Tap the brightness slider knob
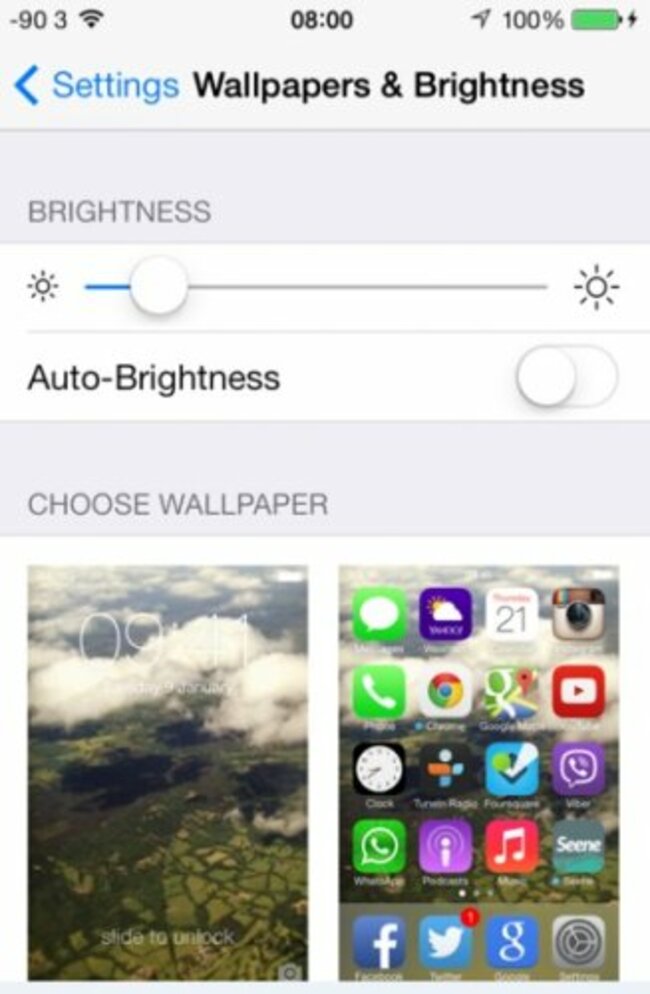The image size is (650, 994). [159, 287]
